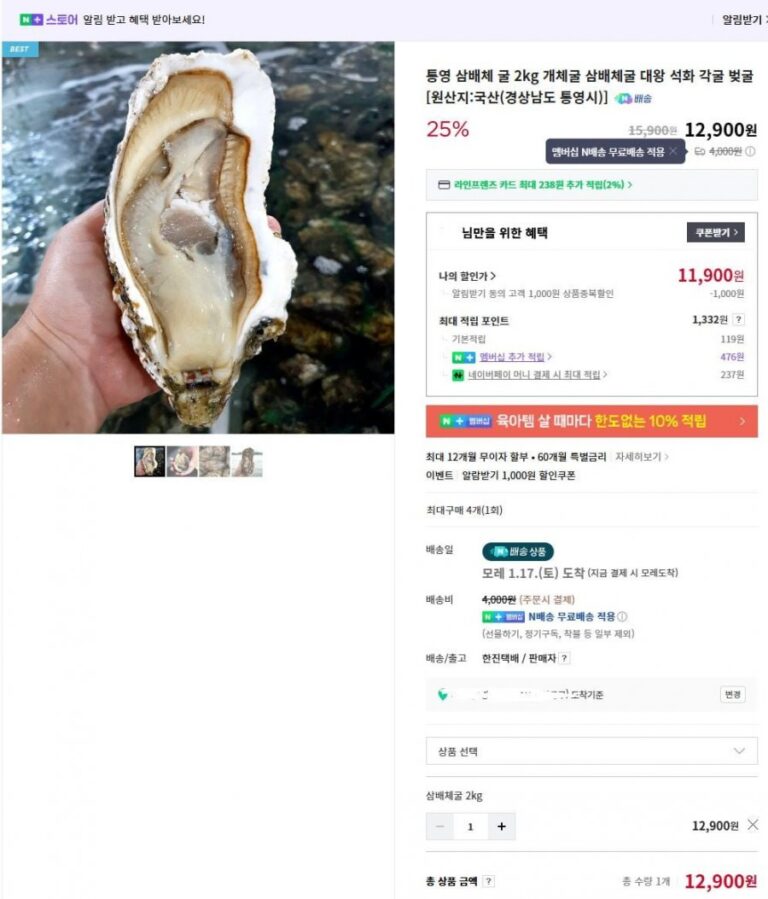The image size is (768, 899).
Task: Open the 총 상품 금액 help icon
Action: point(488,881)
